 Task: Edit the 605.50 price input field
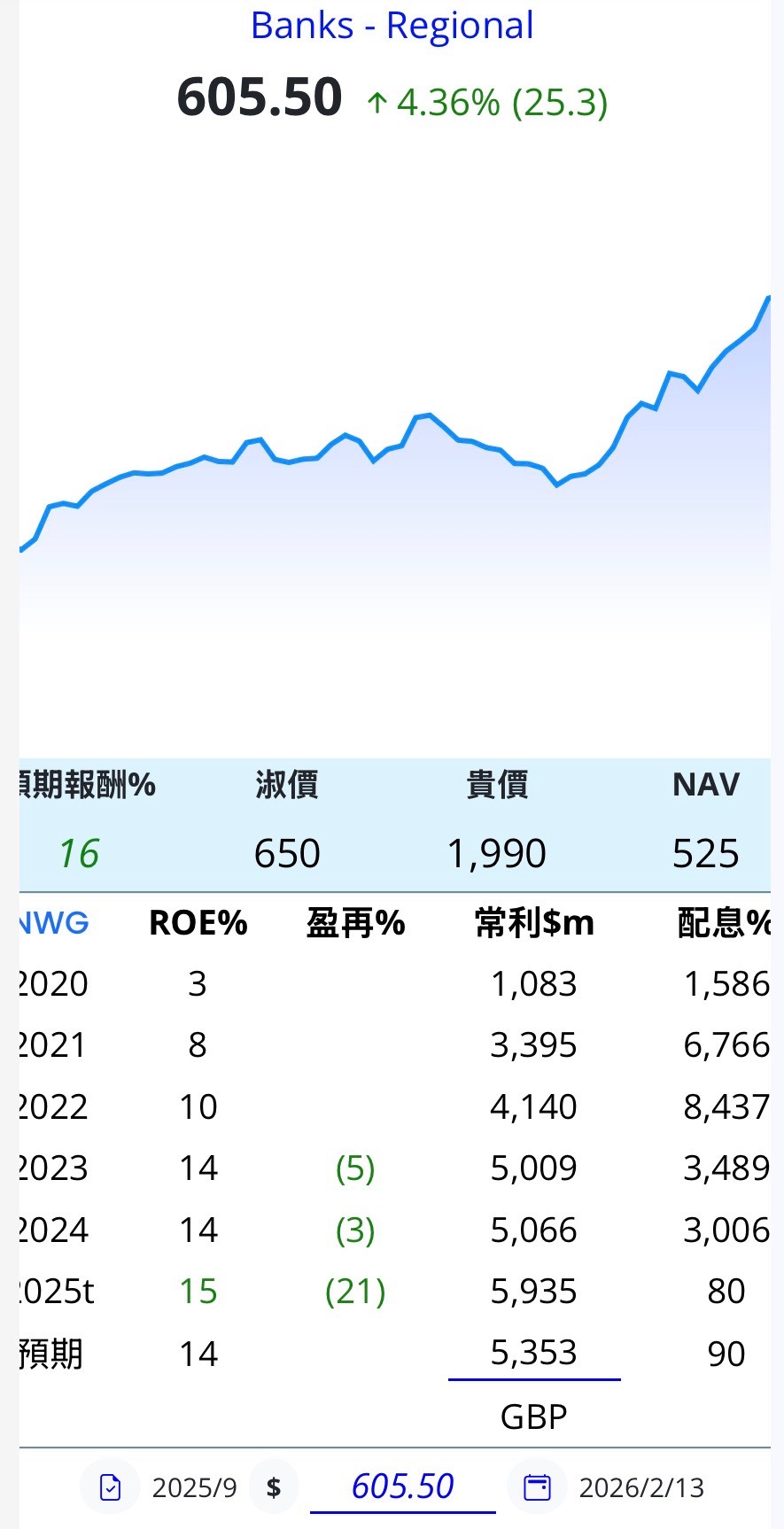pyautogui.click(x=402, y=1486)
